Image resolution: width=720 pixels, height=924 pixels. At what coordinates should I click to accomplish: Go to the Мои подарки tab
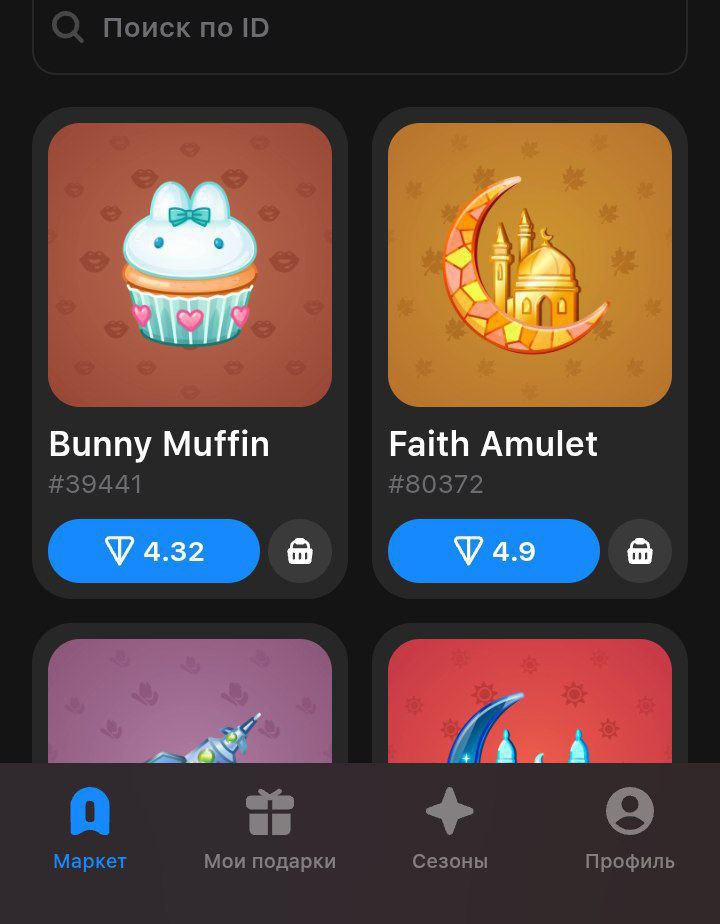pos(270,830)
